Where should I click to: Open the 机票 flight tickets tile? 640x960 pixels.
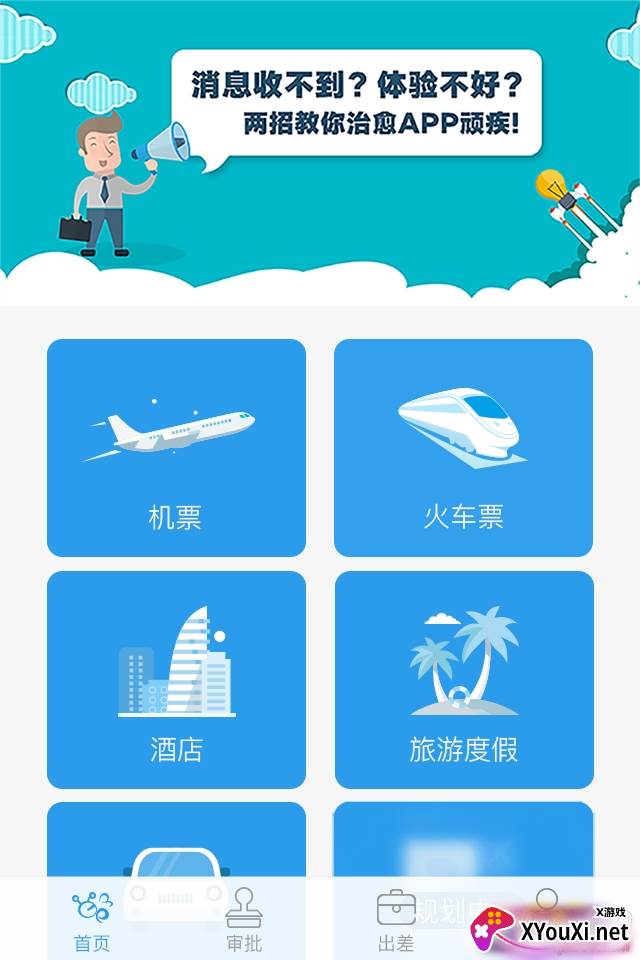176,447
